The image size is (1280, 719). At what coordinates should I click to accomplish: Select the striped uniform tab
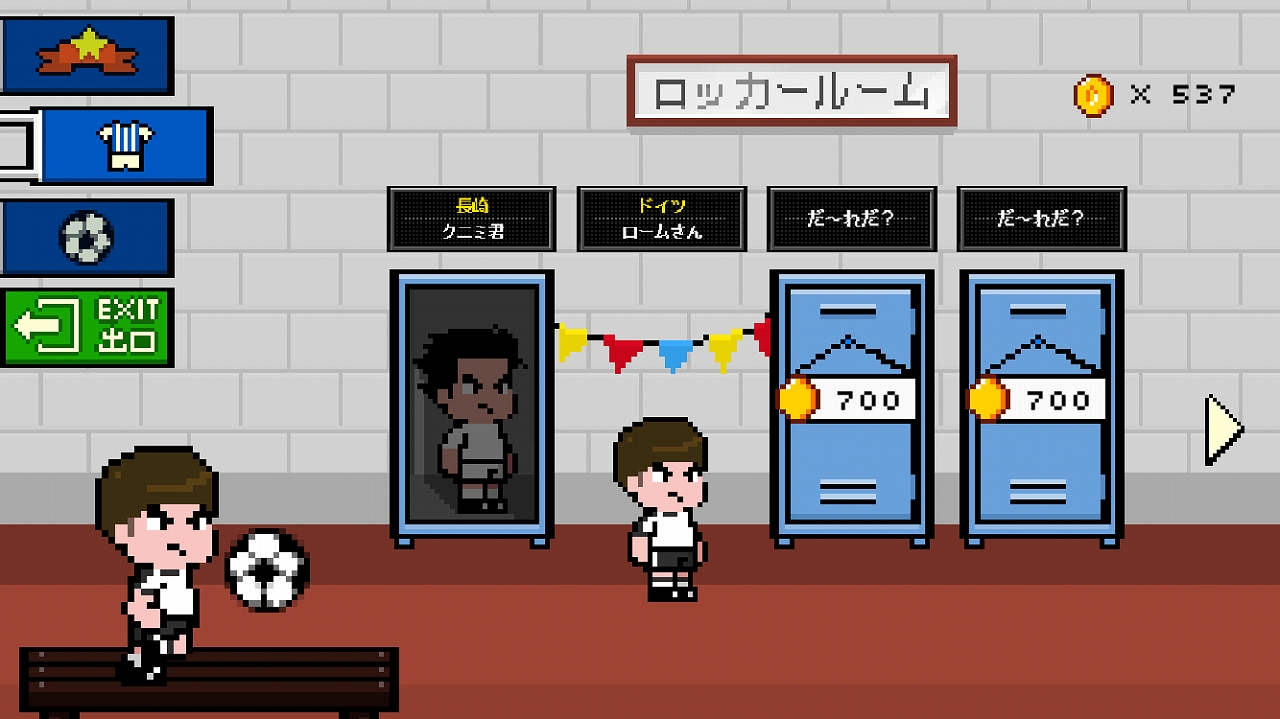pyautogui.click(x=124, y=146)
